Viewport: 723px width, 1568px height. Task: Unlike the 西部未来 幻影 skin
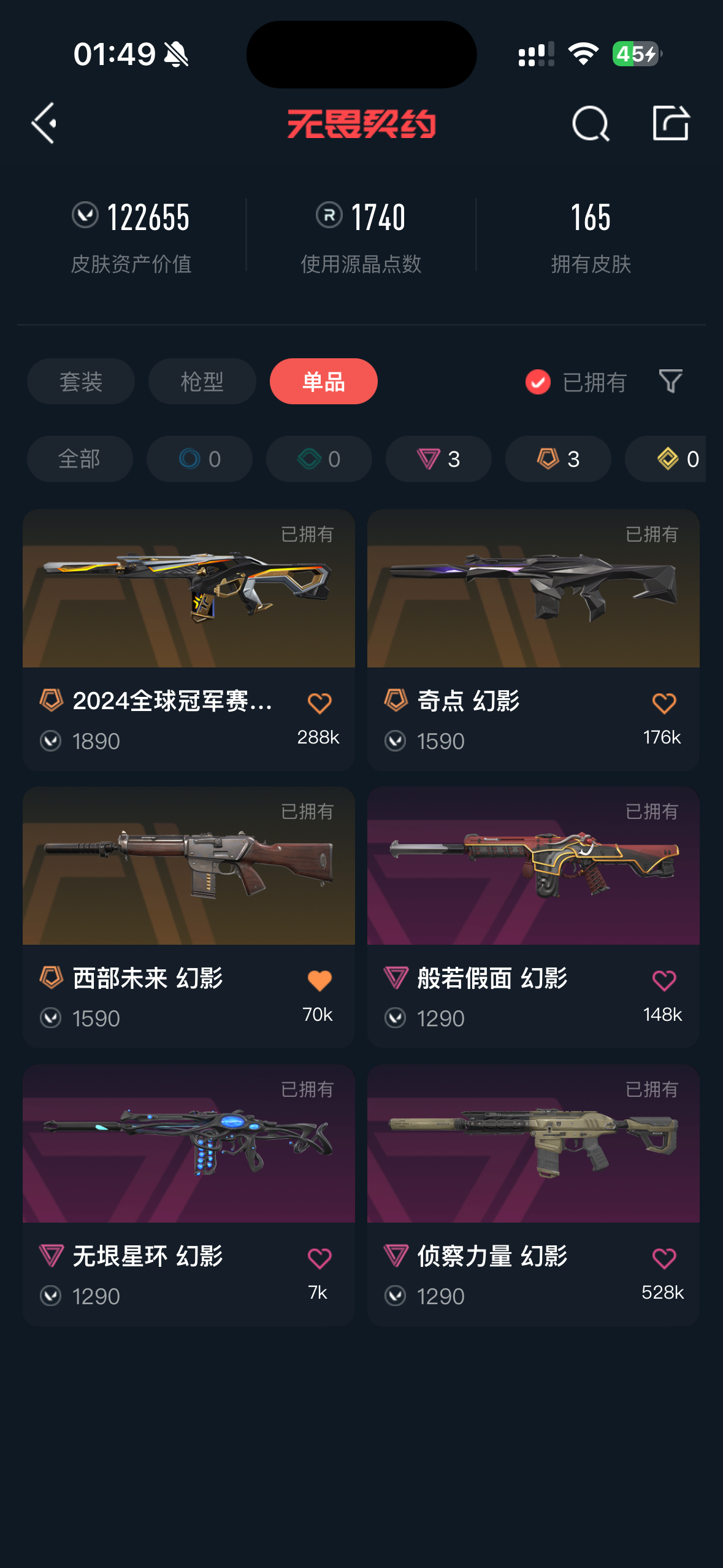(319, 980)
